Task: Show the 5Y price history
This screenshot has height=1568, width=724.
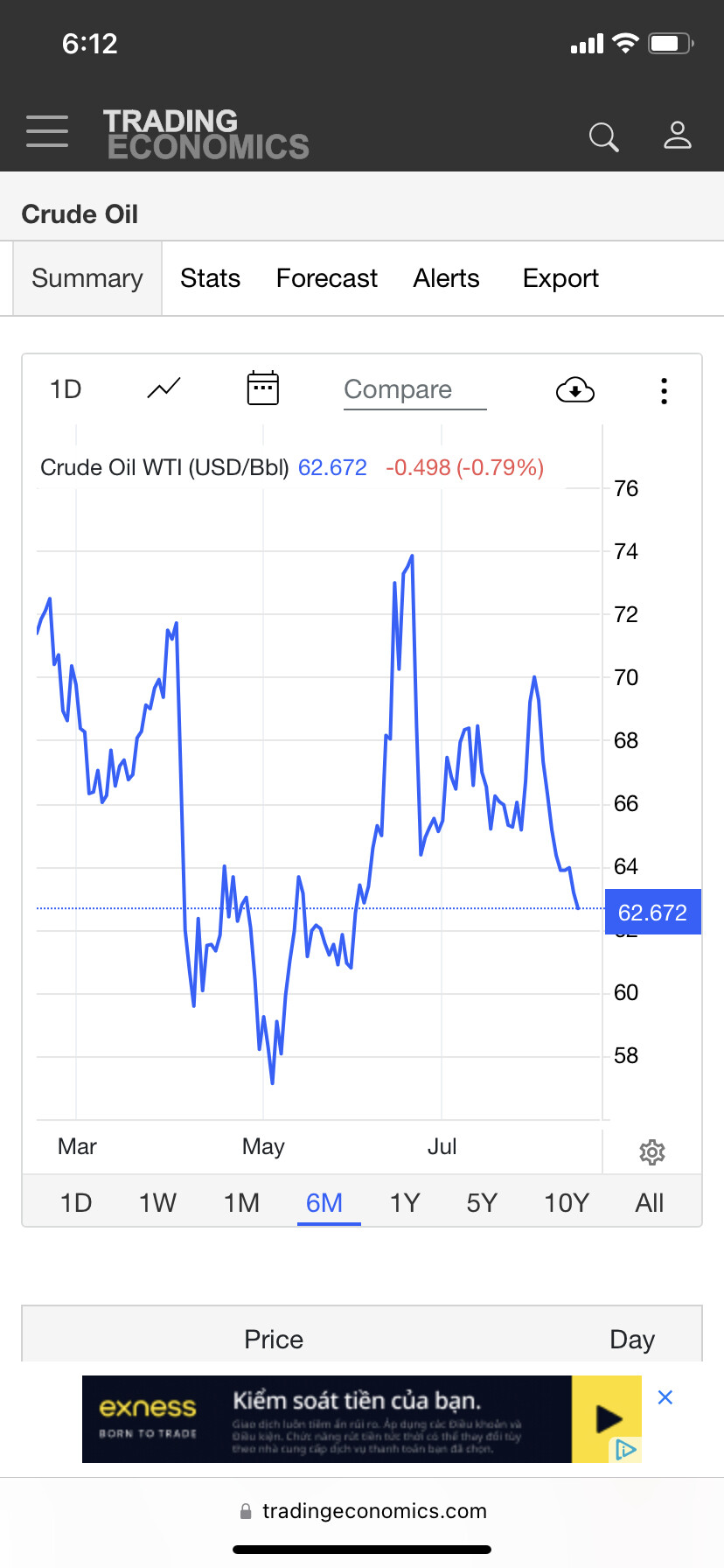Action: click(482, 1203)
